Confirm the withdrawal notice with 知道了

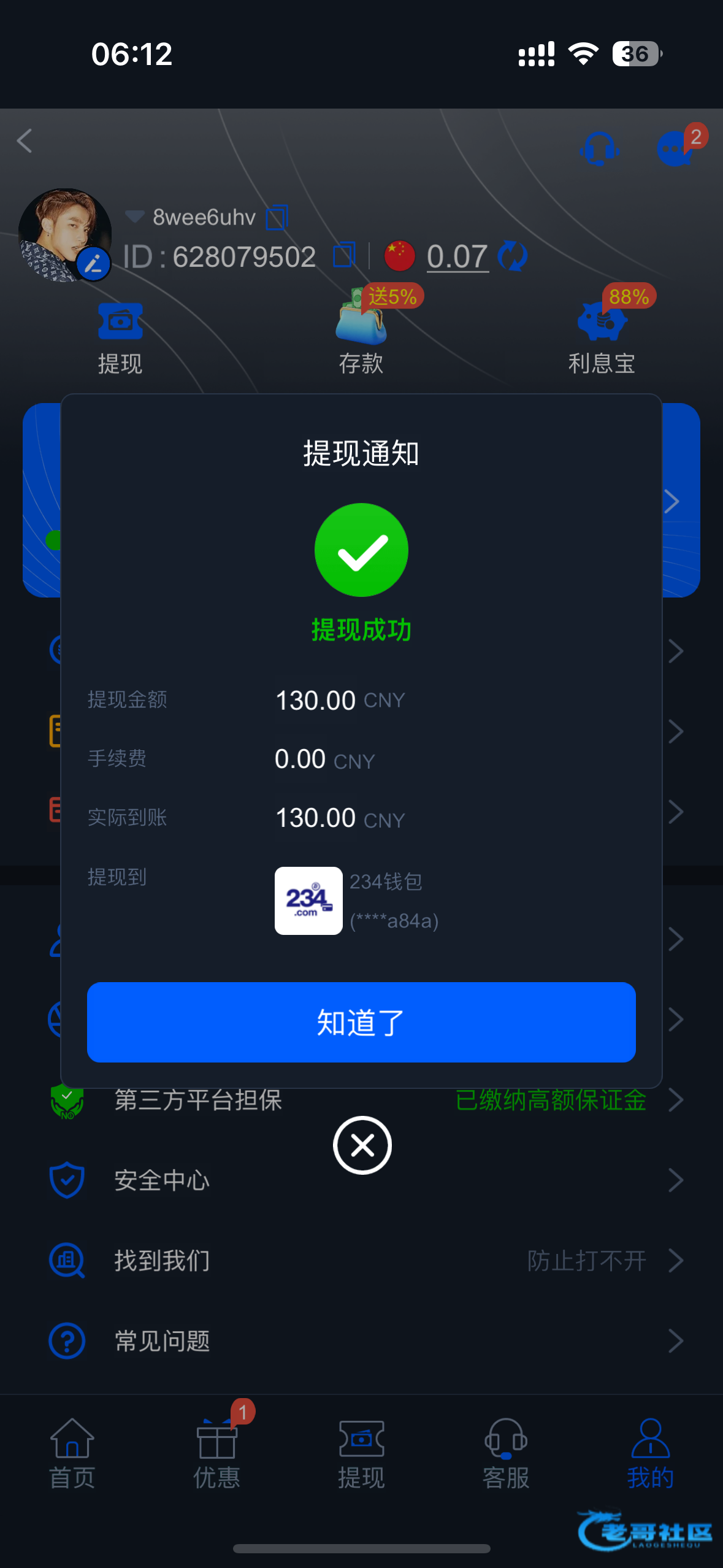[x=361, y=1022]
